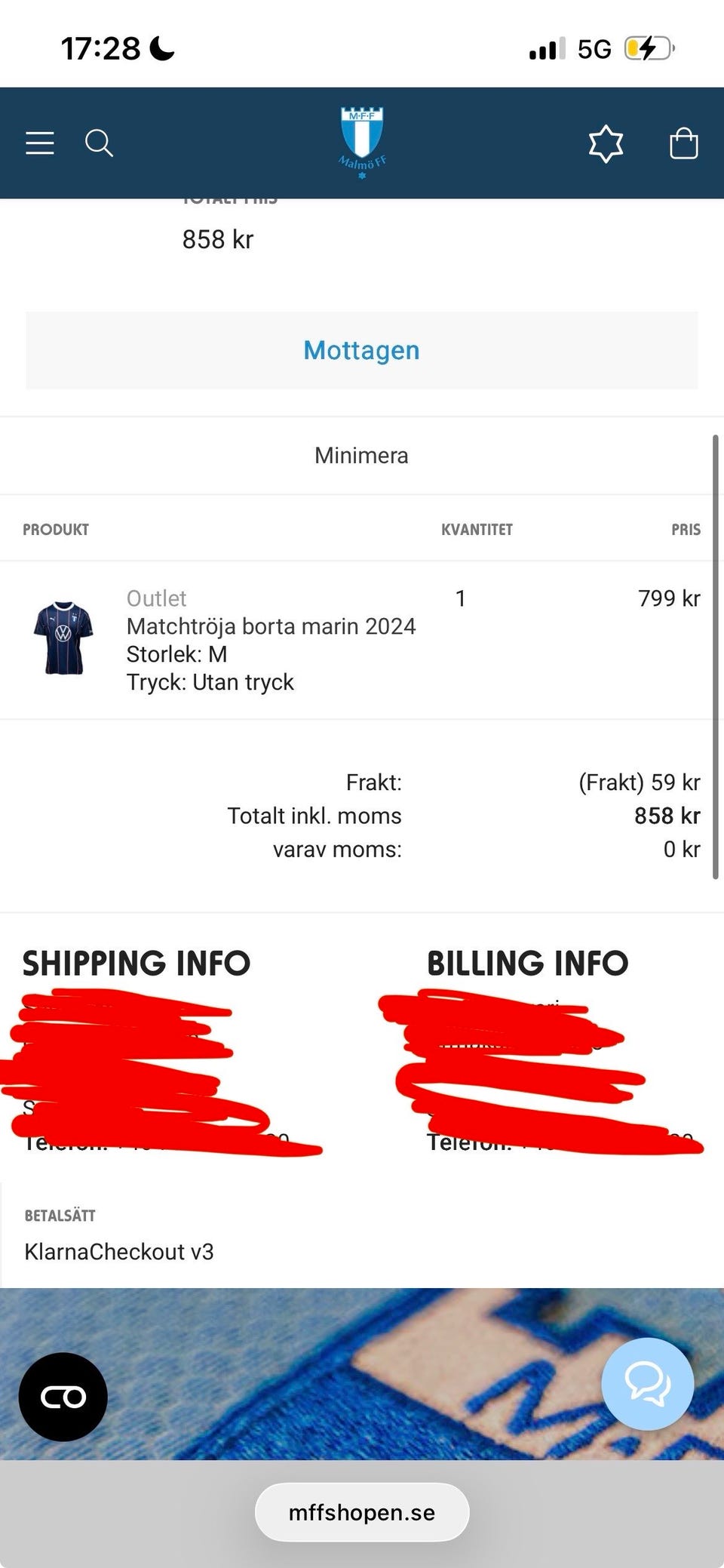Screen dimensions: 724x1568
Task: Tap the Mottagen status button
Action: pyautogui.click(x=362, y=350)
